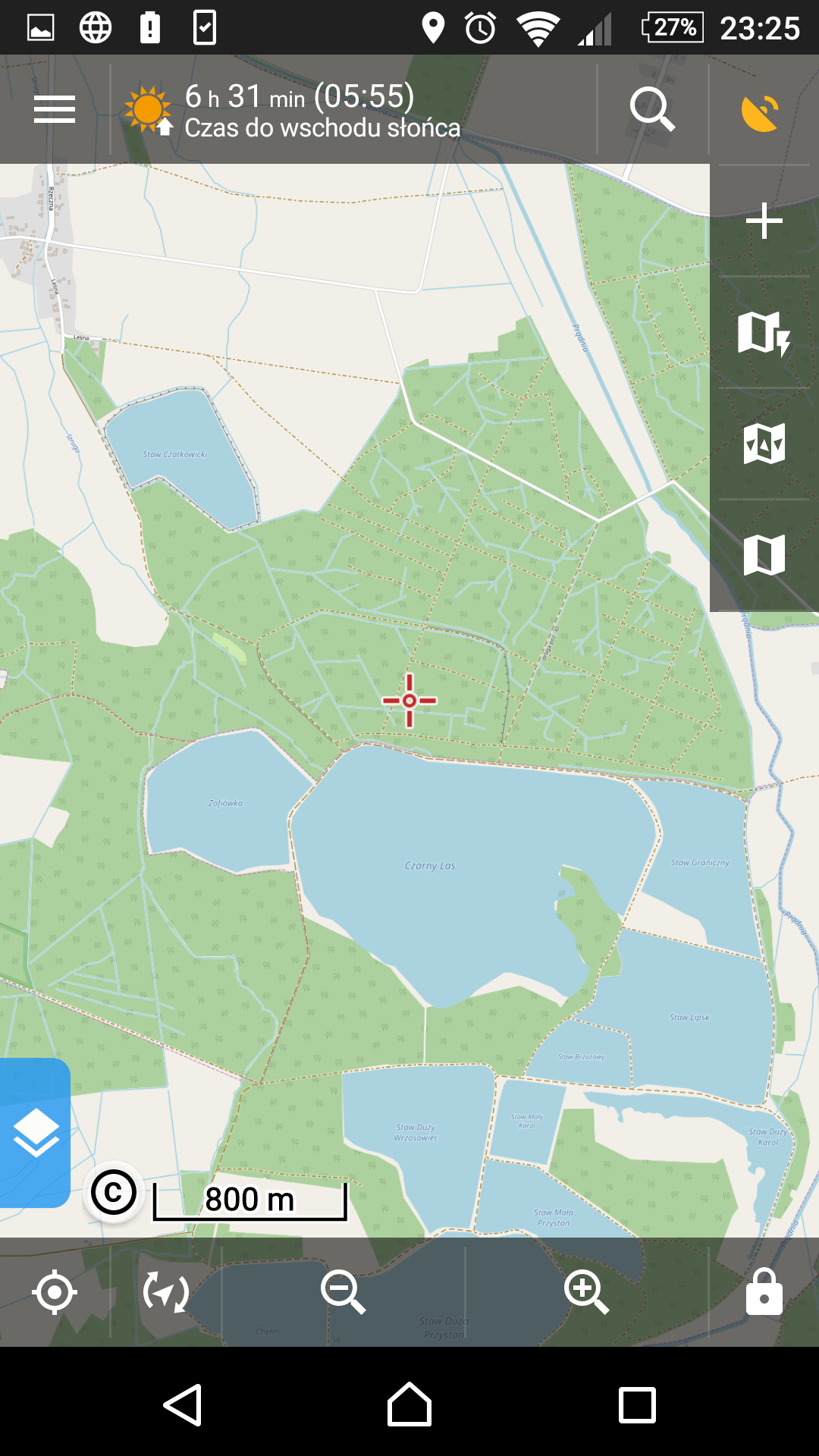Center map on my location

pos(55,1292)
